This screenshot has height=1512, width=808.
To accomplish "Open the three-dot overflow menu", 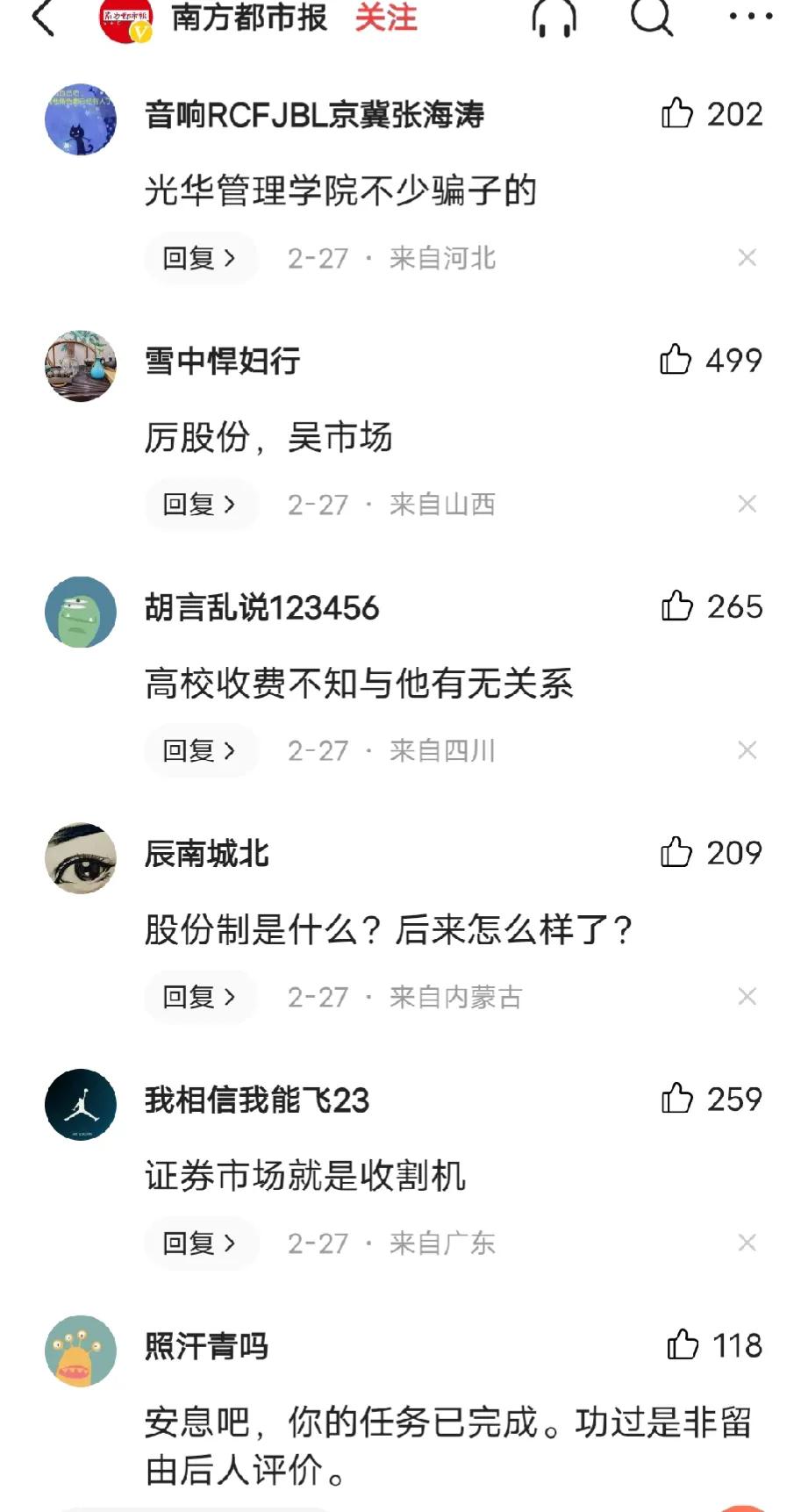I will (x=751, y=16).
